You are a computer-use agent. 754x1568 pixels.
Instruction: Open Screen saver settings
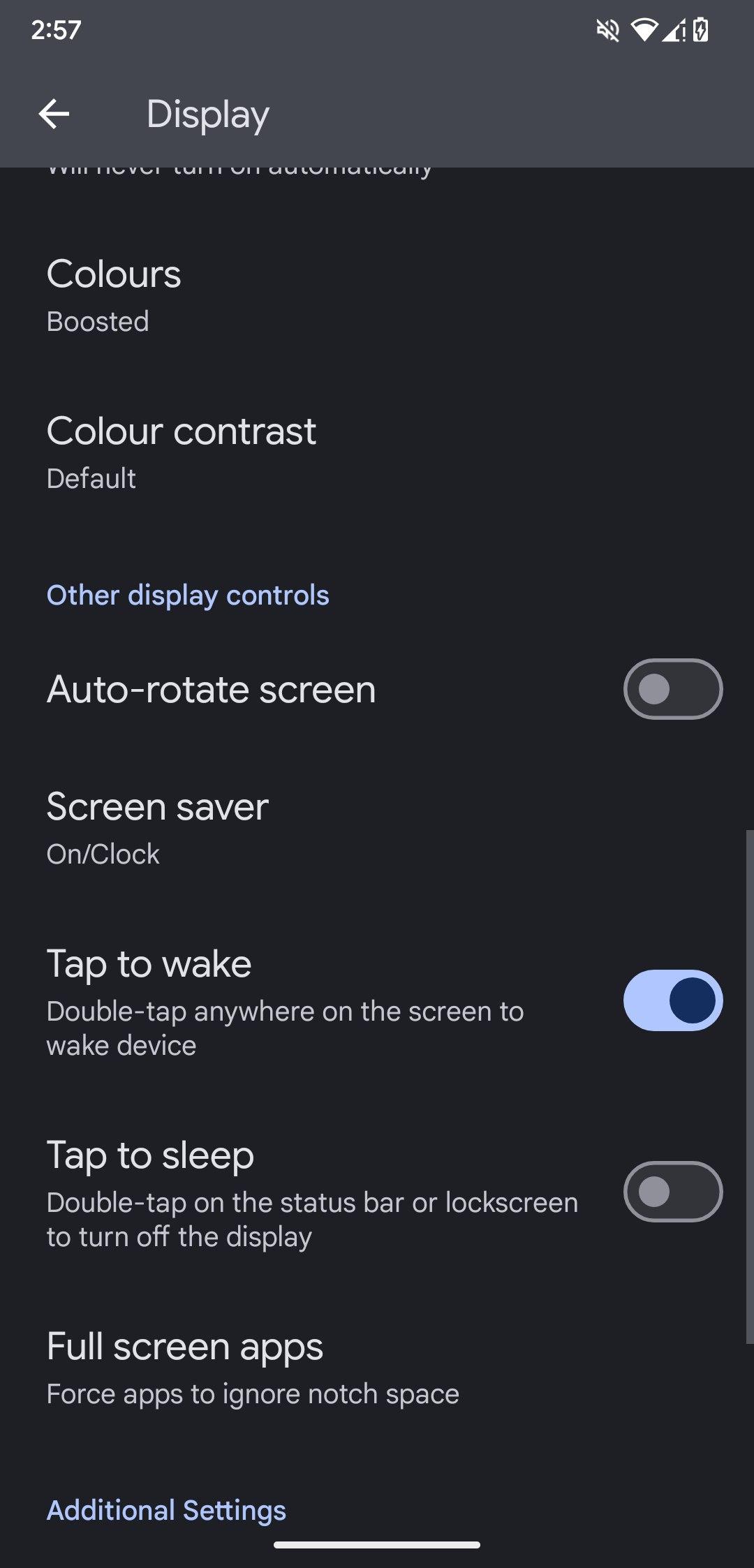[377, 829]
